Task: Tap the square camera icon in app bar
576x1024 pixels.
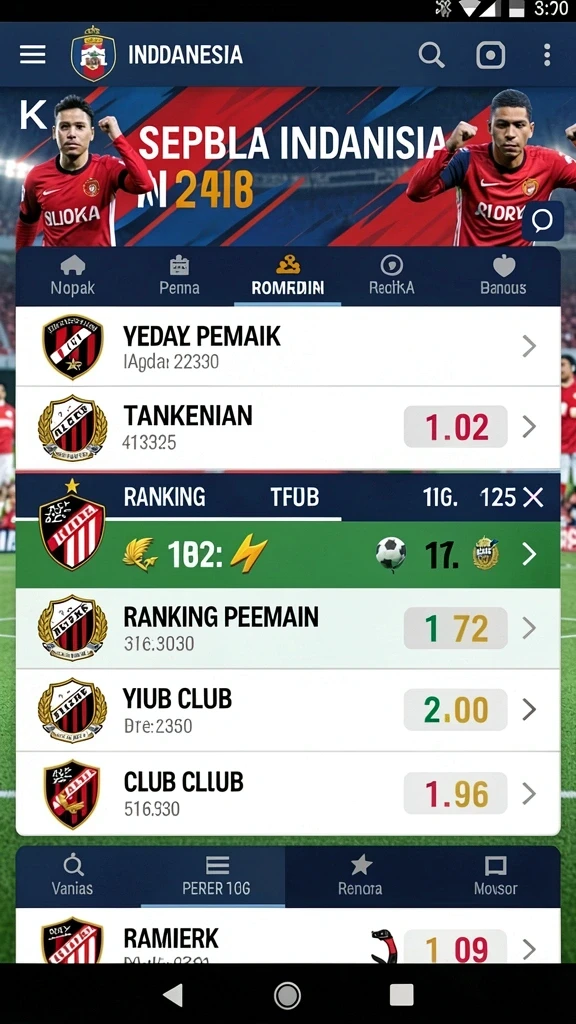Action: coord(490,56)
